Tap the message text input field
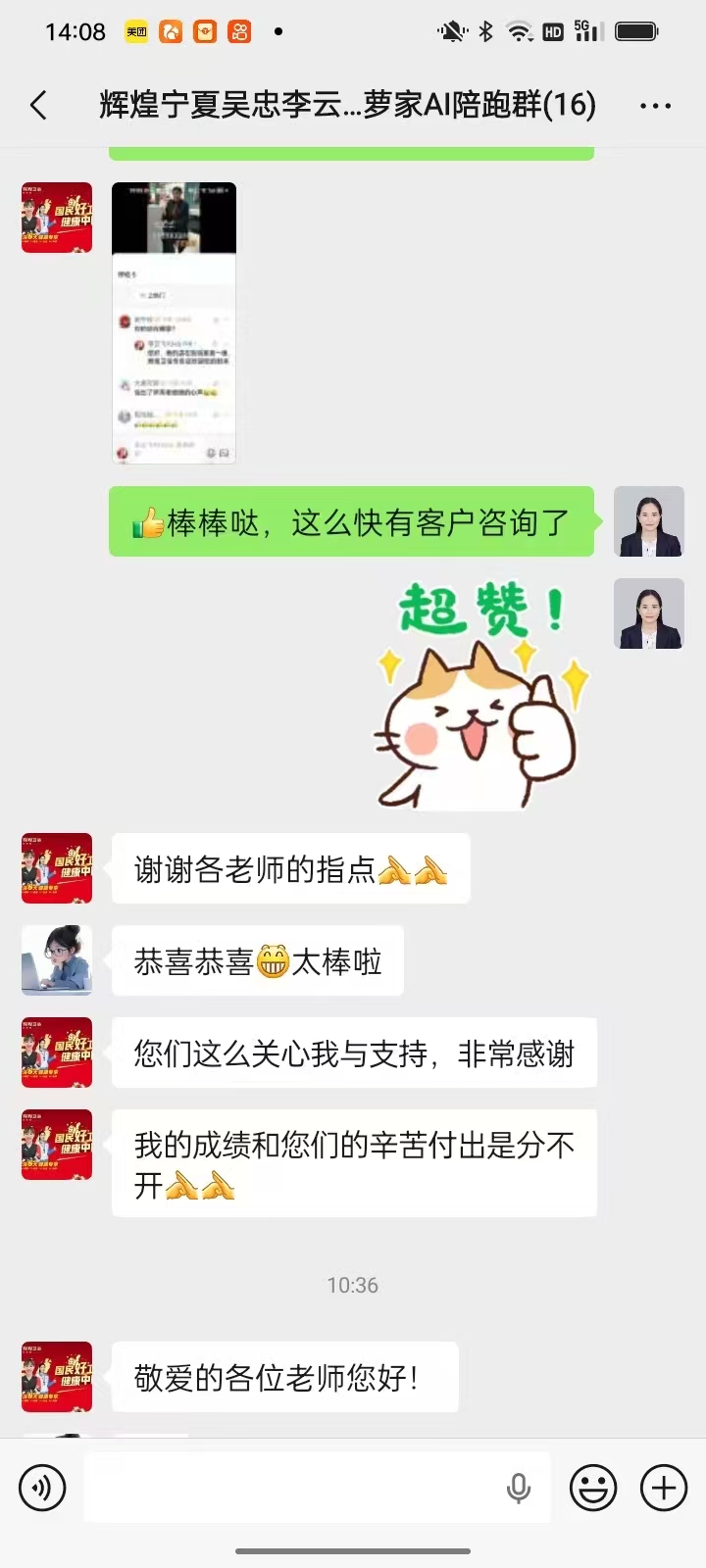The height and width of the screenshot is (1568, 706). (294, 1488)
